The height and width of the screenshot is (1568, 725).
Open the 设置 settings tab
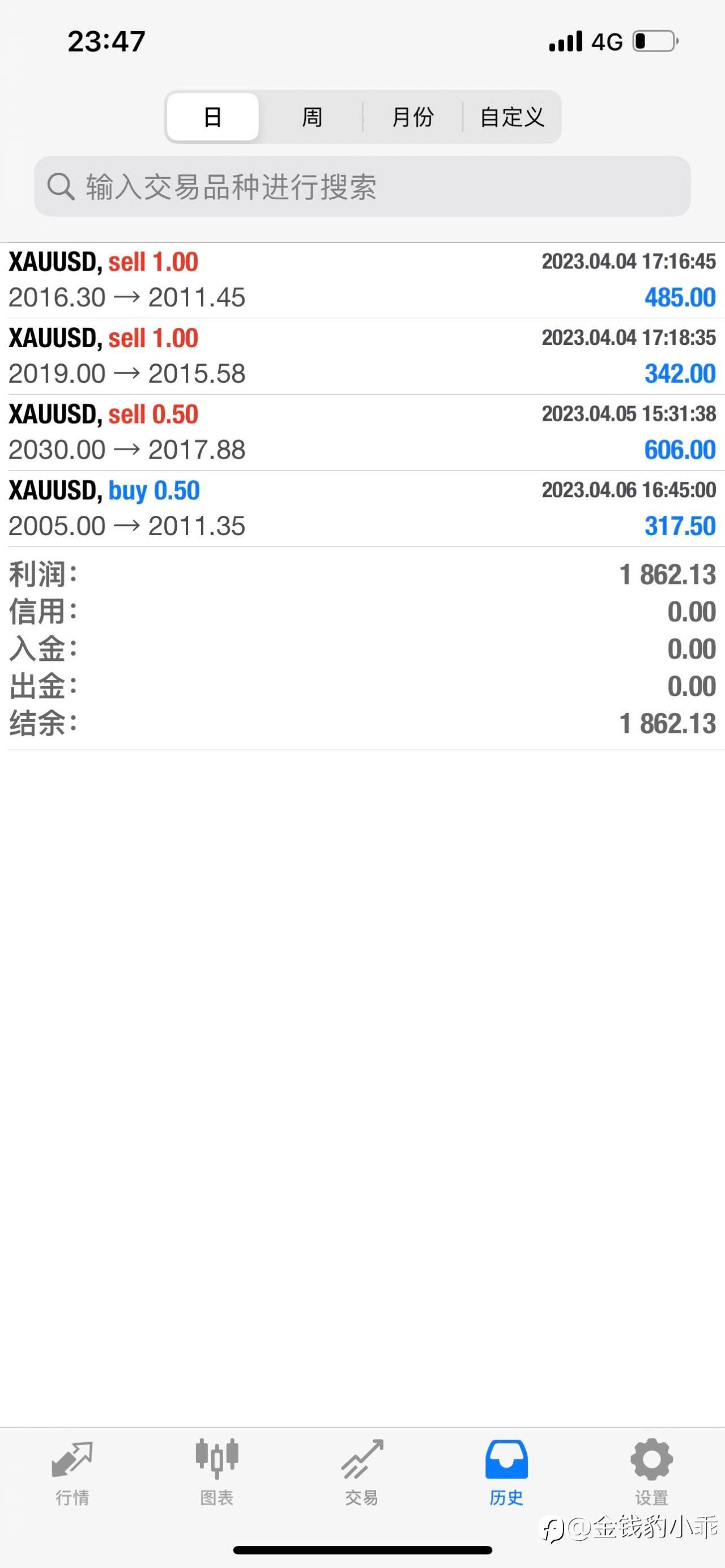pyautogui.click(x=651, y=1472)
